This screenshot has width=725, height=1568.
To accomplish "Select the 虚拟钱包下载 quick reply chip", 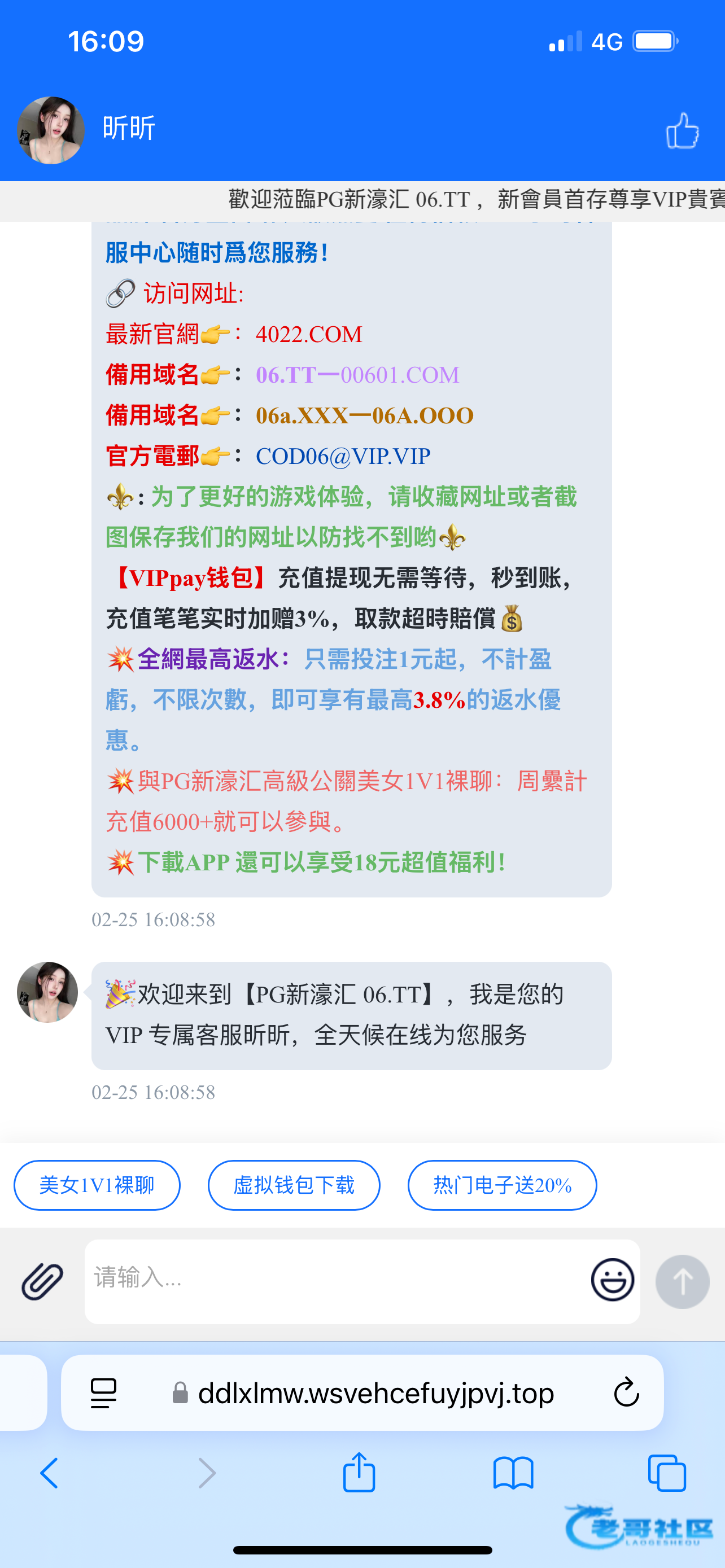I will coord(294,1185).
